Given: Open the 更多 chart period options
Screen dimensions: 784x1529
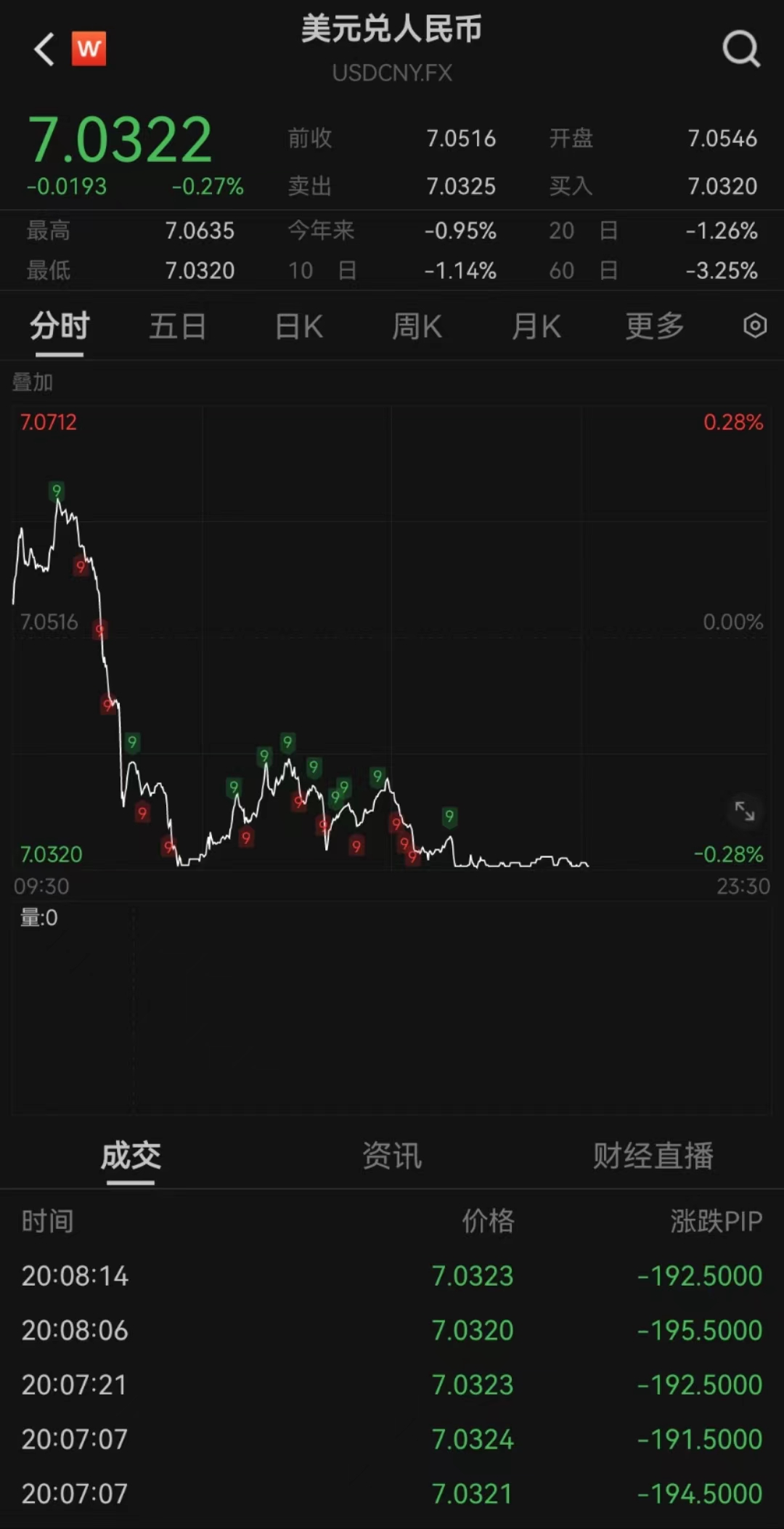Looking at the screenshot, I should (655, 327).
